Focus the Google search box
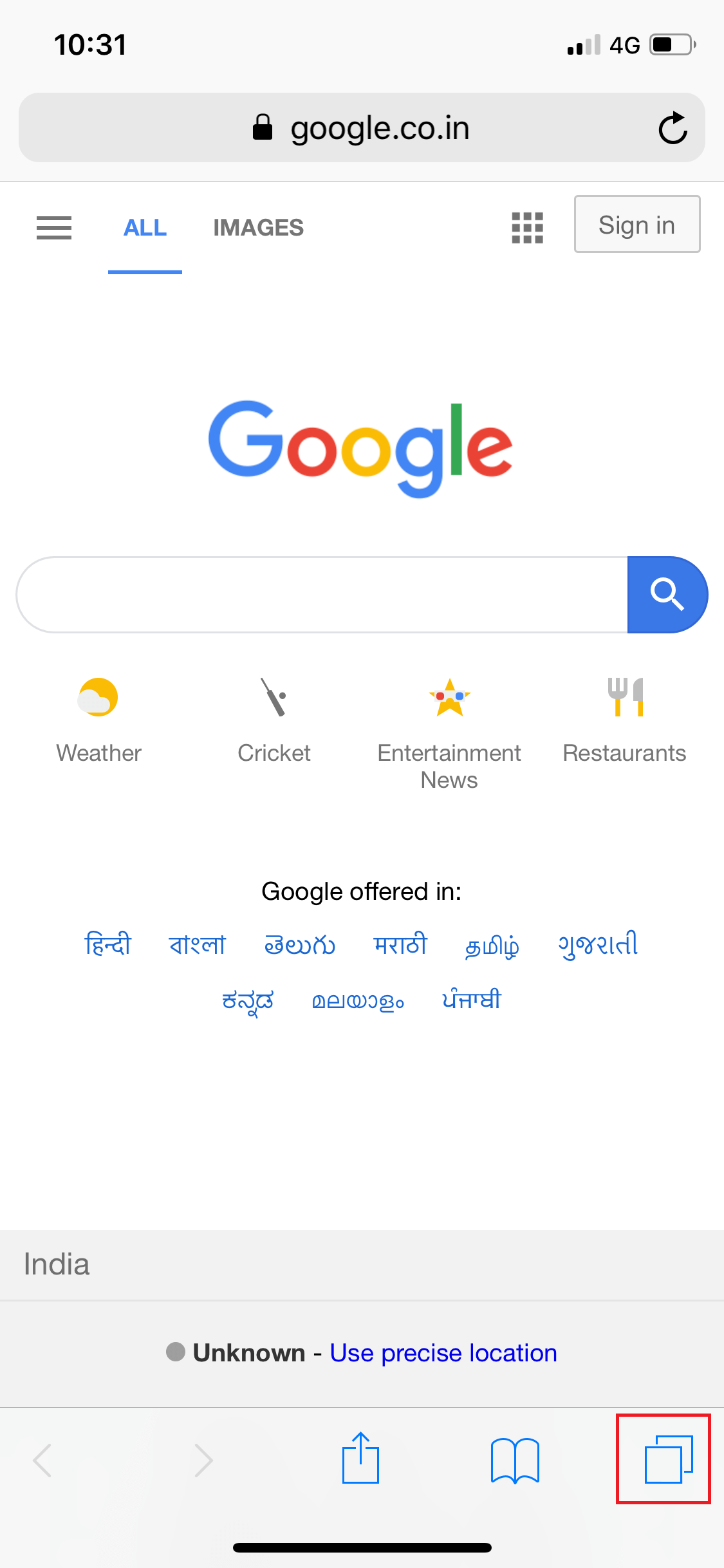Viewport: 724px width, 1568px height. click(x=322, y=595)
